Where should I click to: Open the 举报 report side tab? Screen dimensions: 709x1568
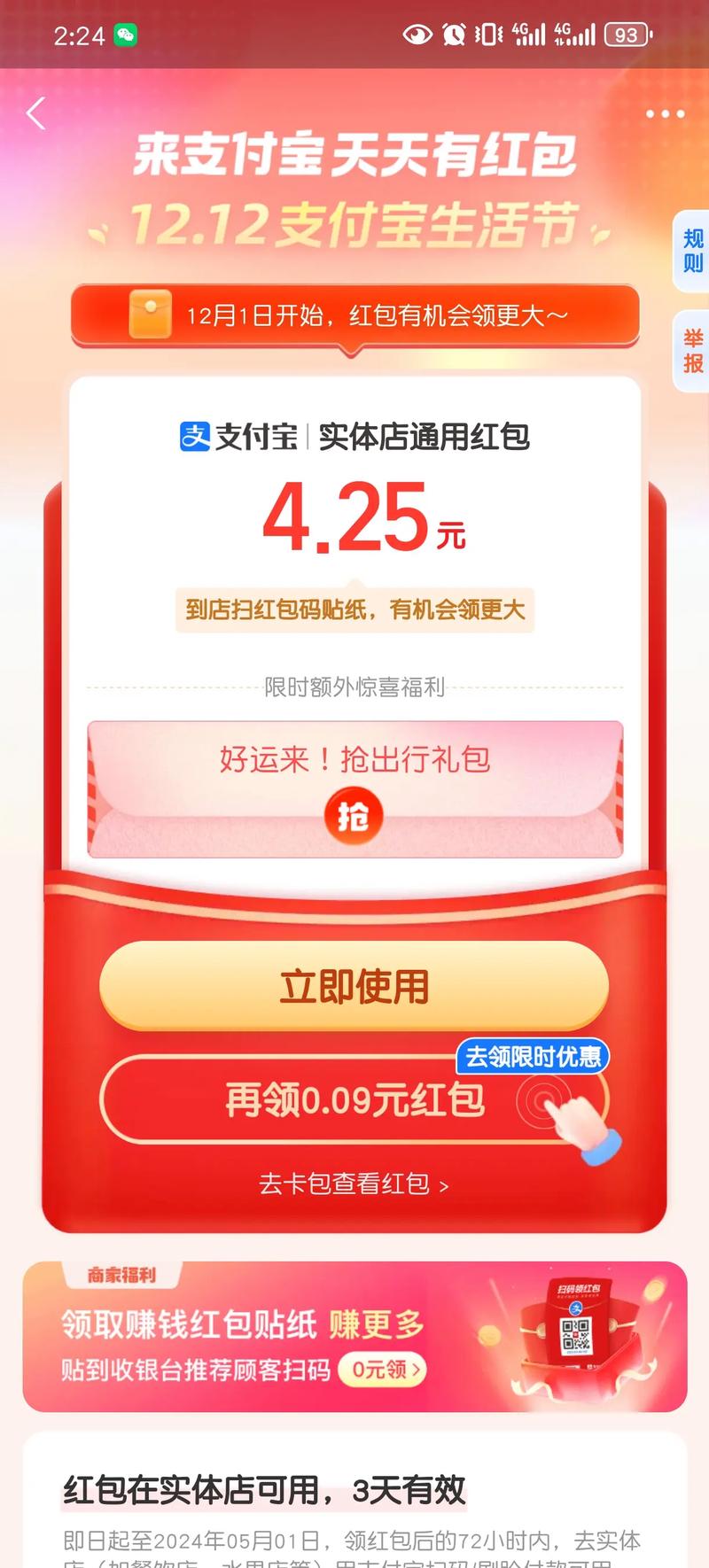click(692, 351)
